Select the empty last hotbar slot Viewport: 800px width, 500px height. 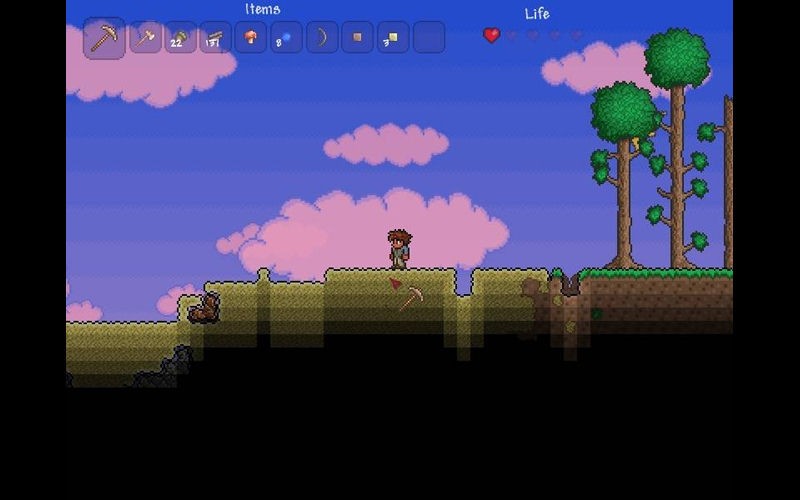pyautogui.click(x=429, y=38)
